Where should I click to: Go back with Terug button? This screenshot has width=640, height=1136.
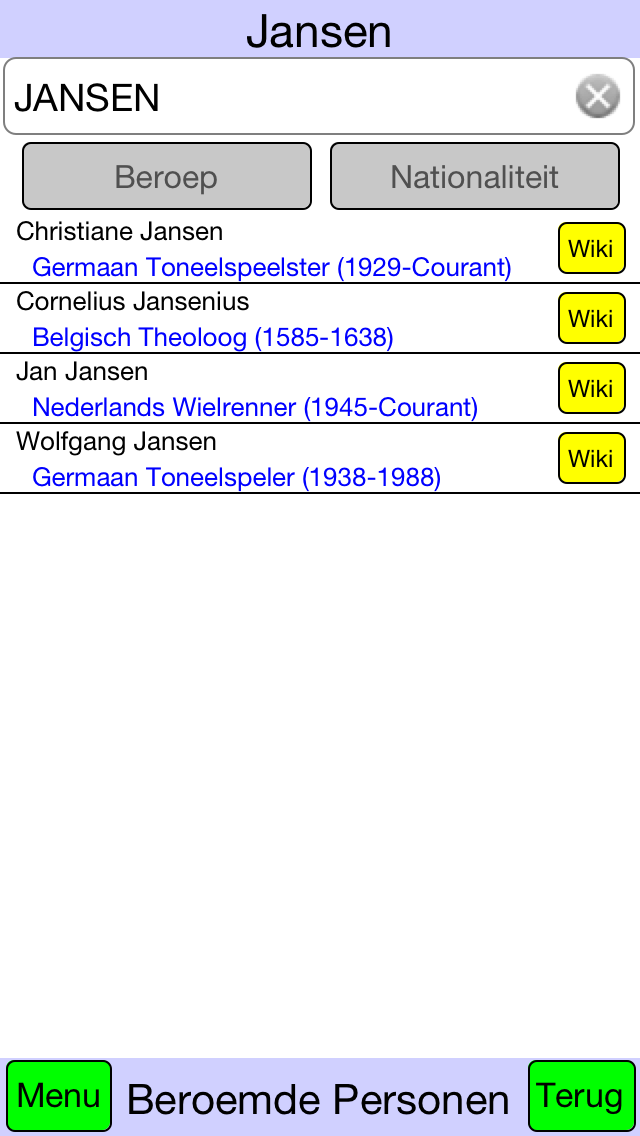coord(581,1095)
